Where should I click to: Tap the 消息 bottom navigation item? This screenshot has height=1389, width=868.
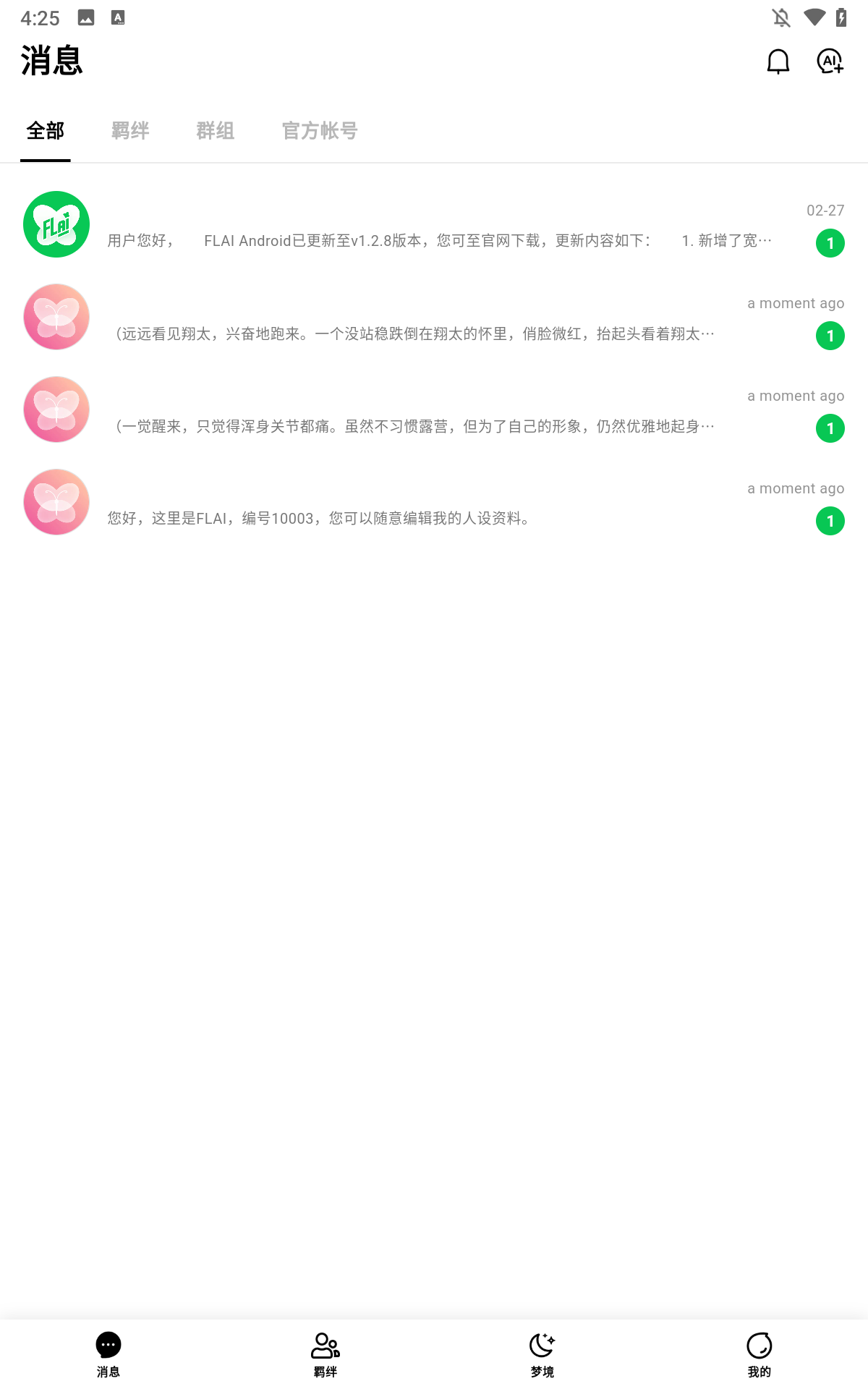[x=109, y=1354]
